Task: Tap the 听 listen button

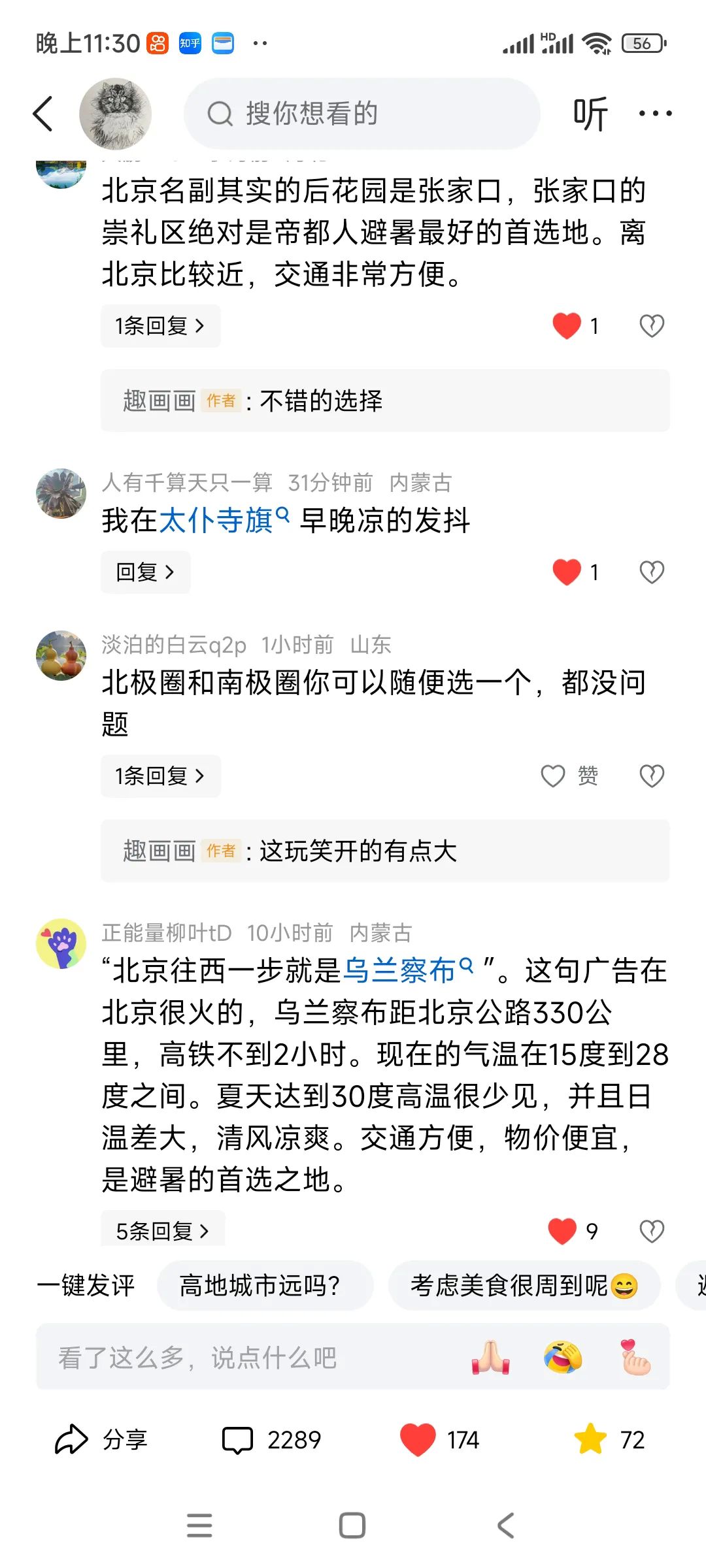Action: [590, 114]
